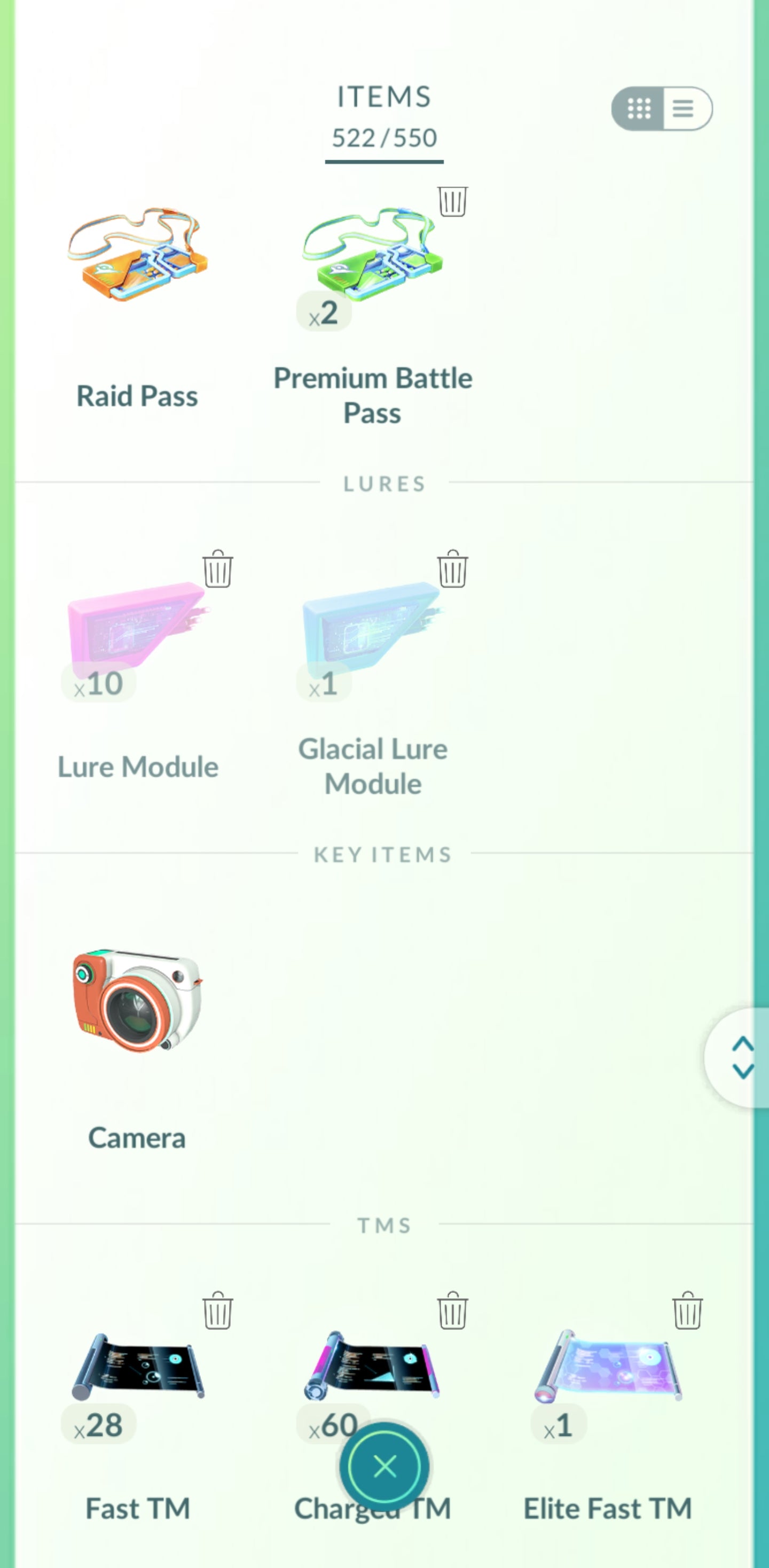The width and height of the screenshot is (769, 1568).
Task: Discard Premium Battle Pass with trash icon
Action: coord(452,201)
